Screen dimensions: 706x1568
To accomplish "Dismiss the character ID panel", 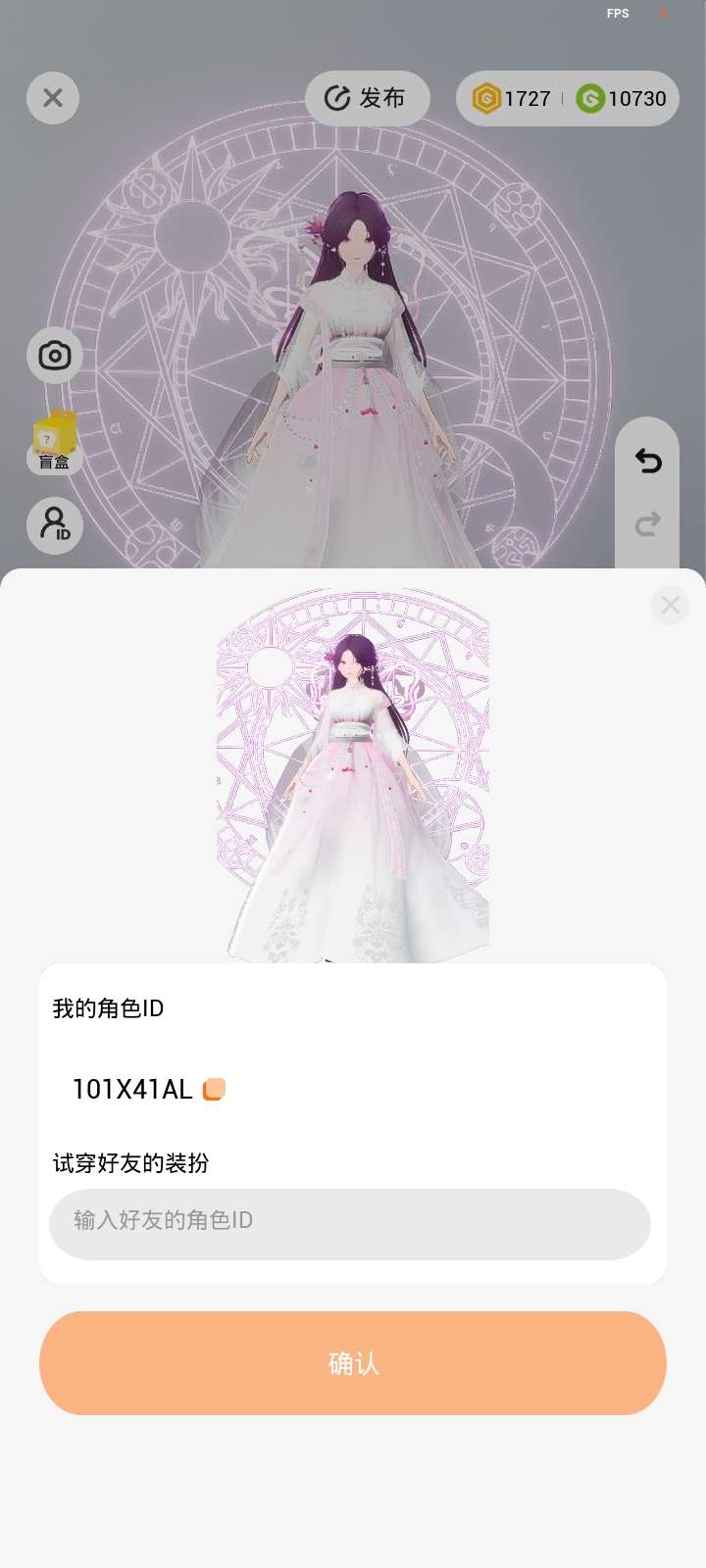I will [671, 605].
